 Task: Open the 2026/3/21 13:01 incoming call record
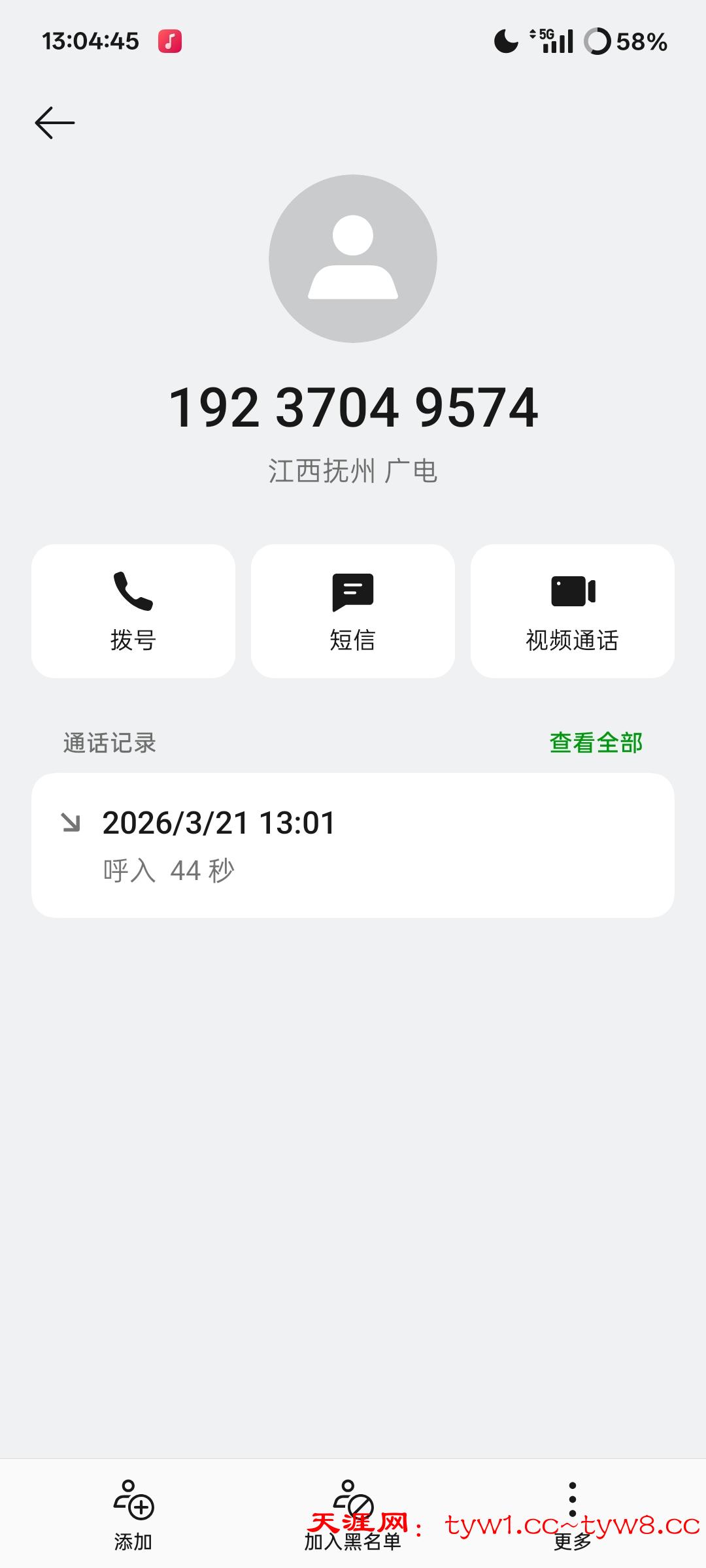[353, 845]
